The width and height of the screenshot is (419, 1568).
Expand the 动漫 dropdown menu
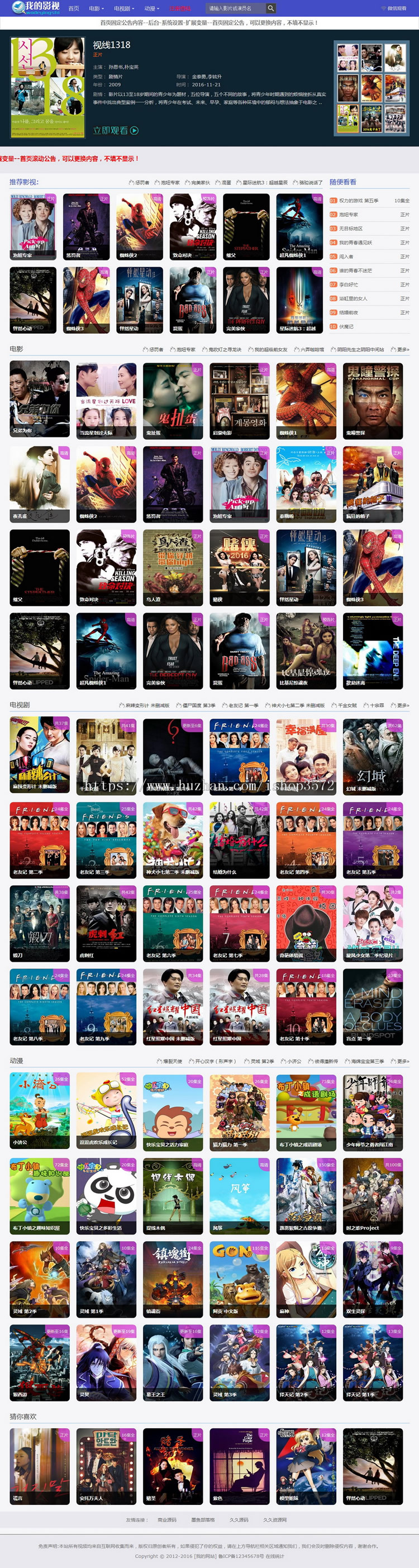pos(151,8)
